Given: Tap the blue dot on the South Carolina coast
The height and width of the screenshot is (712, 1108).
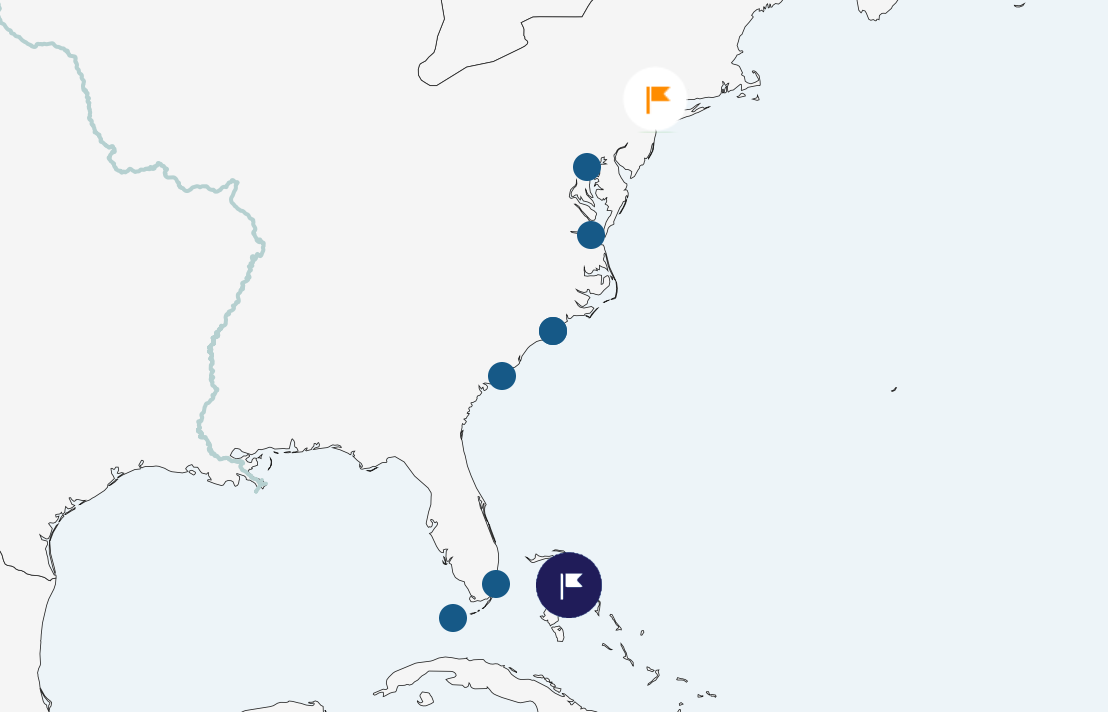Looking at the screenshot, I should click(502, 376).
